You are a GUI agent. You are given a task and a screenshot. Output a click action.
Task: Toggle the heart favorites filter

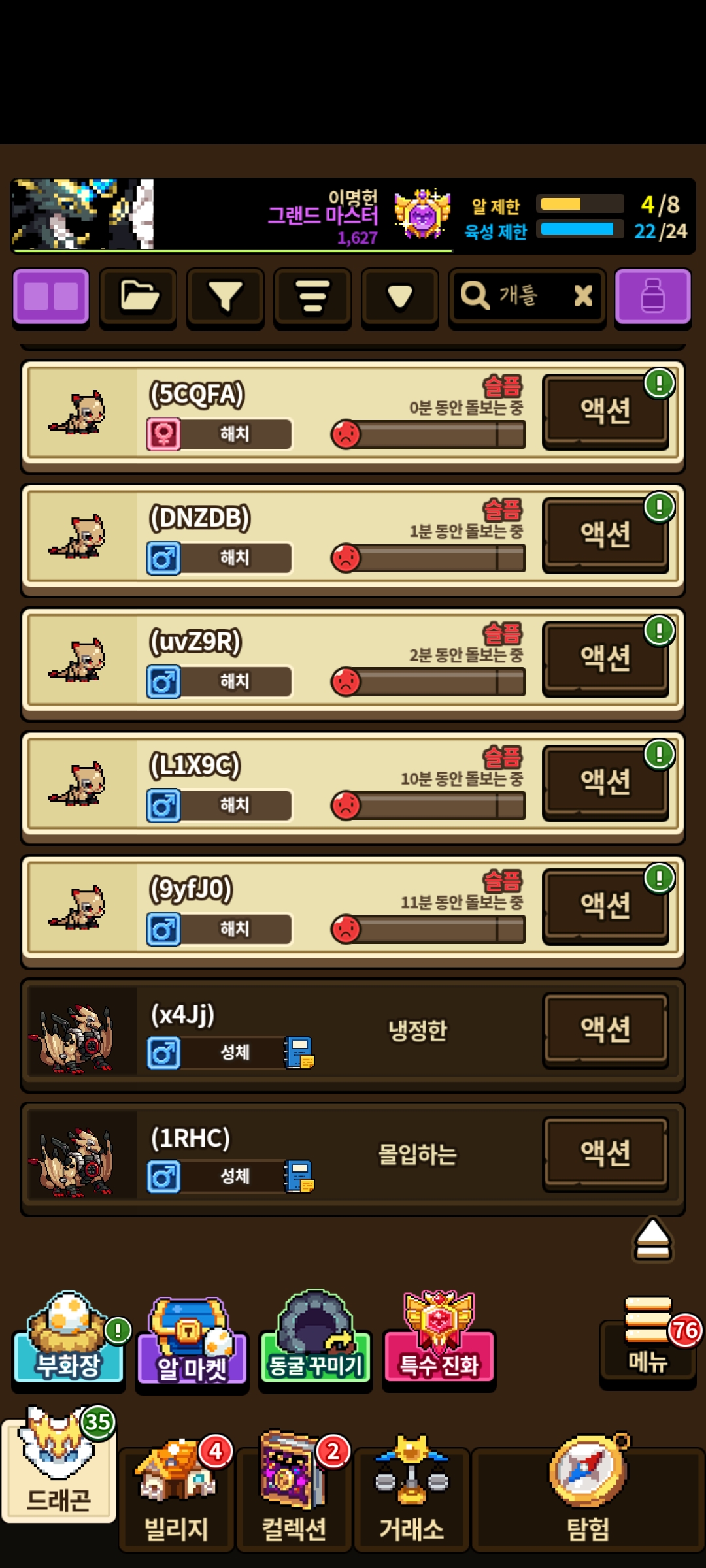[x=399, y=297]
